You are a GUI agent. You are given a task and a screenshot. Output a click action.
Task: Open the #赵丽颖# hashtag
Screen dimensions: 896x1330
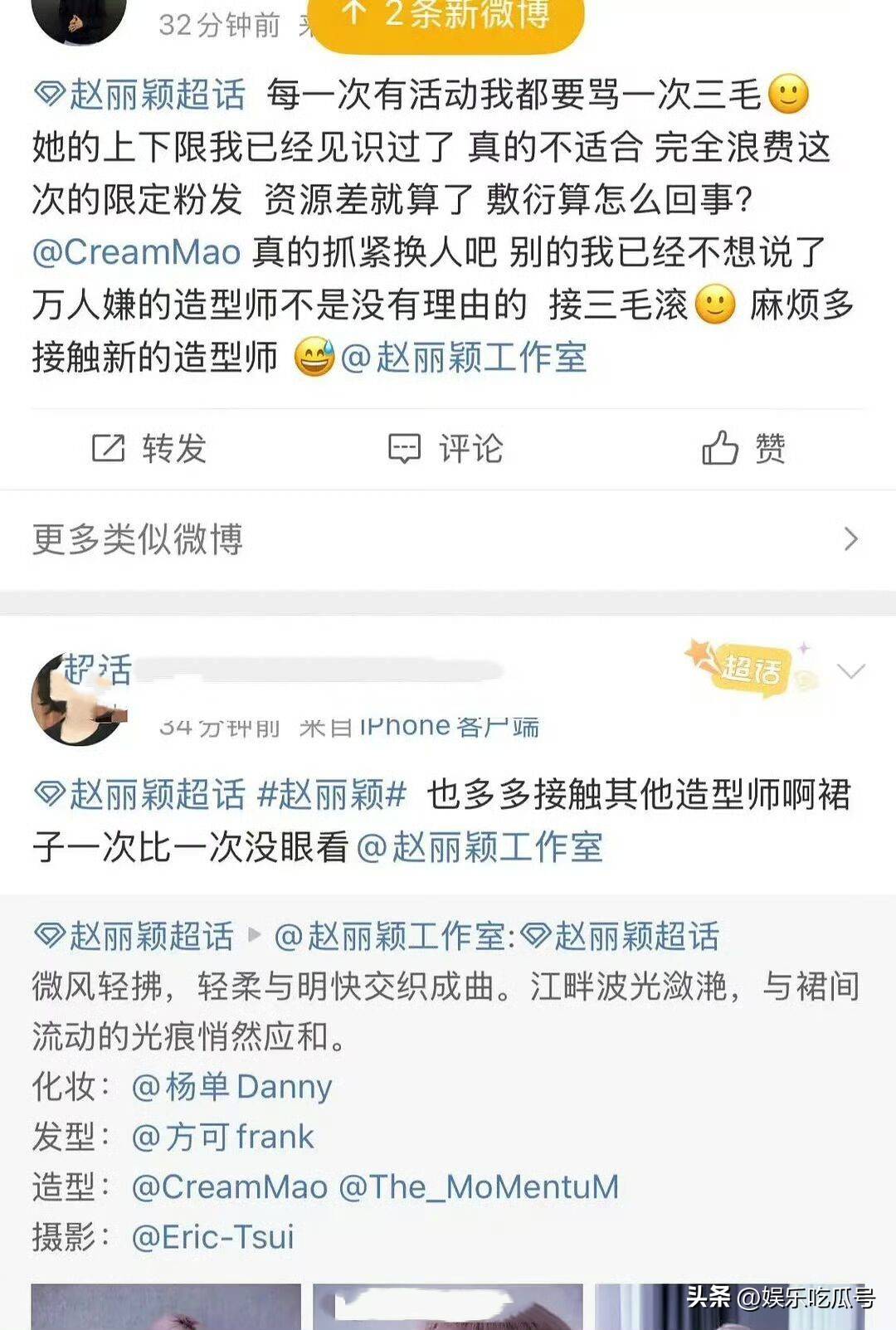coord(332,795)
